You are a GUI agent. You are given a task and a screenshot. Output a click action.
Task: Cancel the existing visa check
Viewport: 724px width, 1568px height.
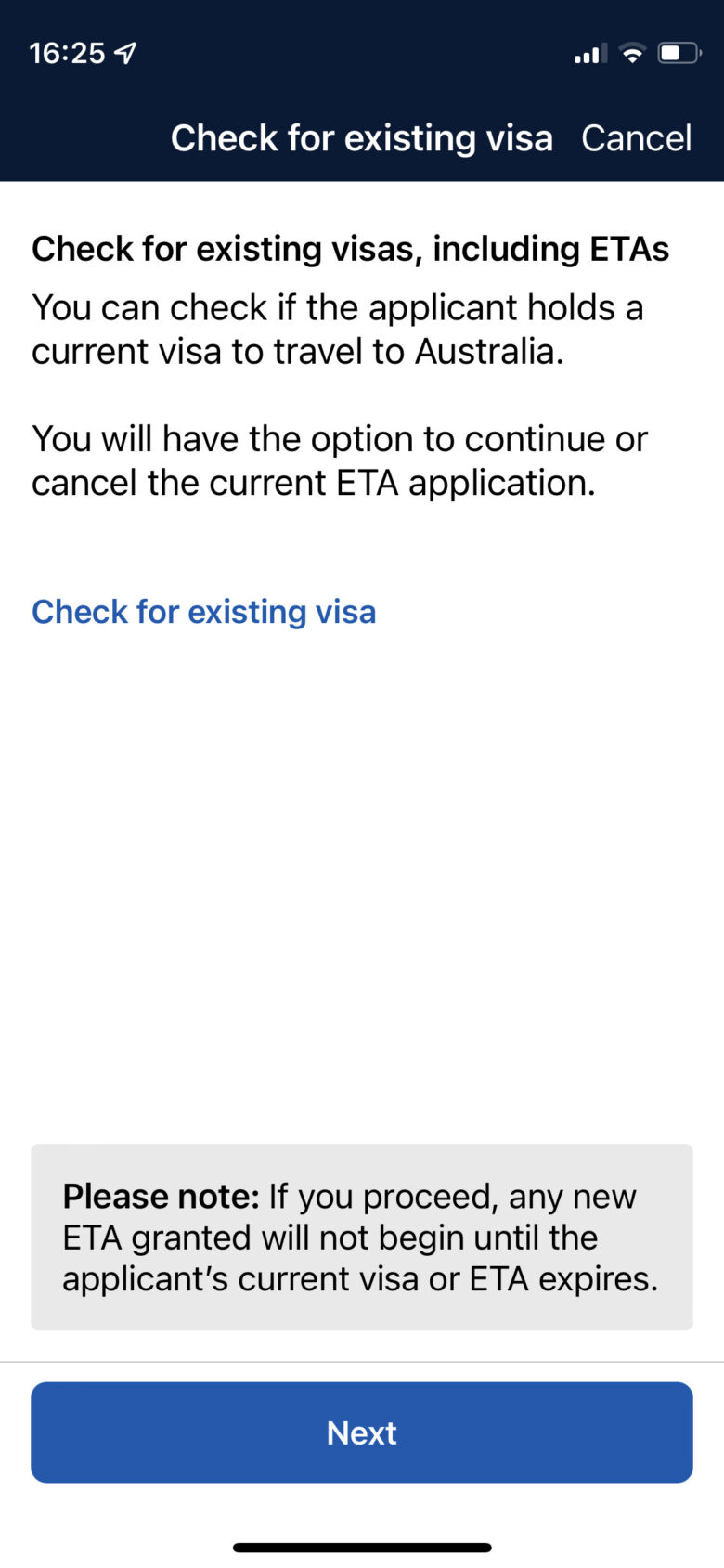[636, 138]
